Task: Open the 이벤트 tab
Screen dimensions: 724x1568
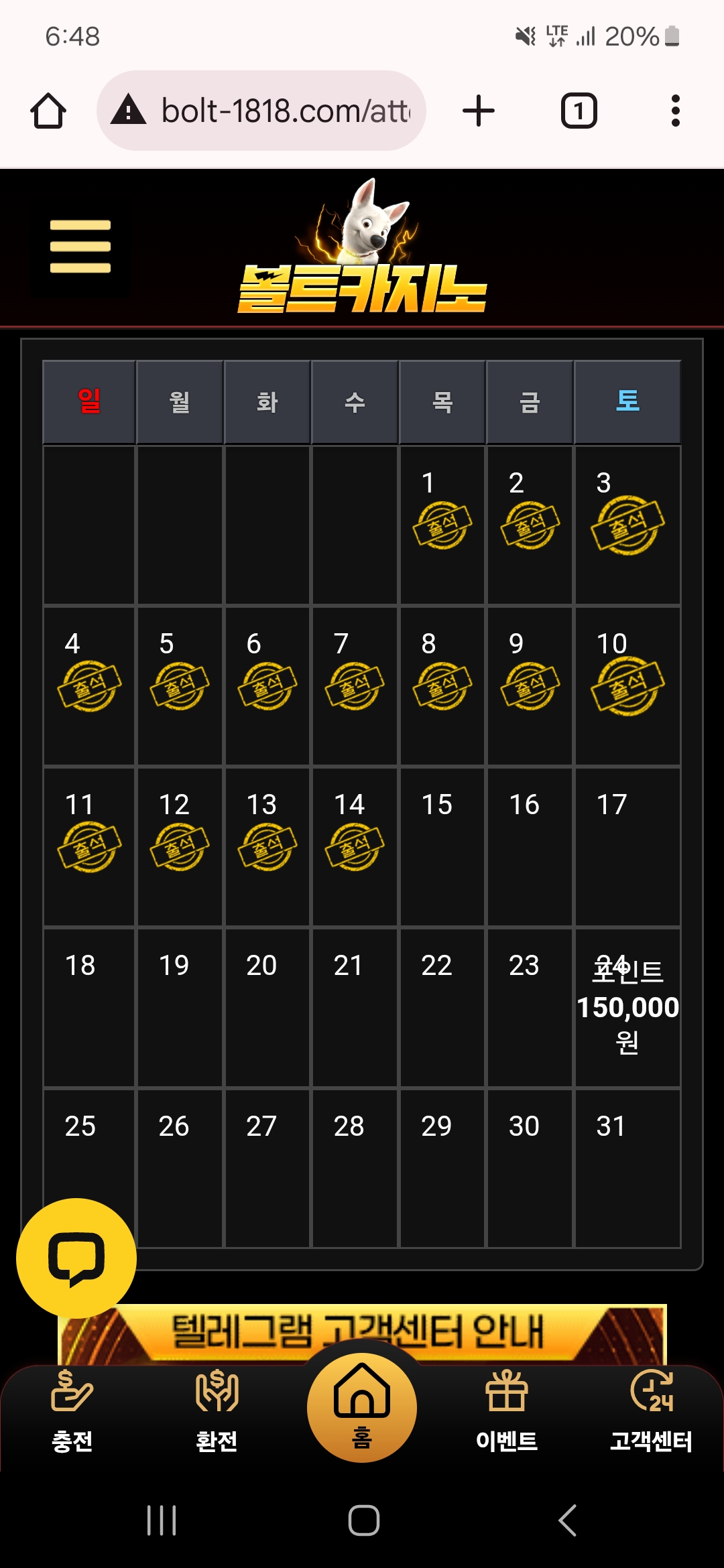Action: point(507,1411)
